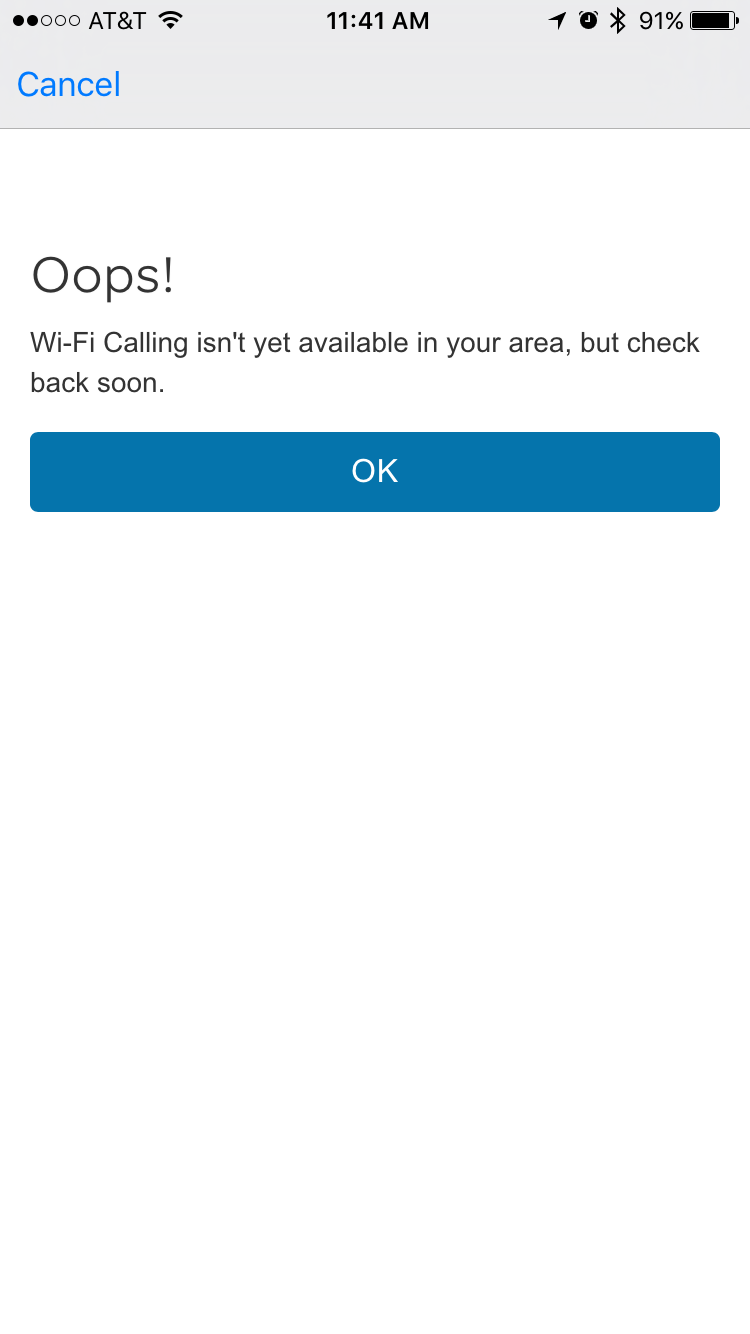Confirm the Wi-Fi Calling message with OK
The height and width of the screenshot is (1334, 750).
375,472
